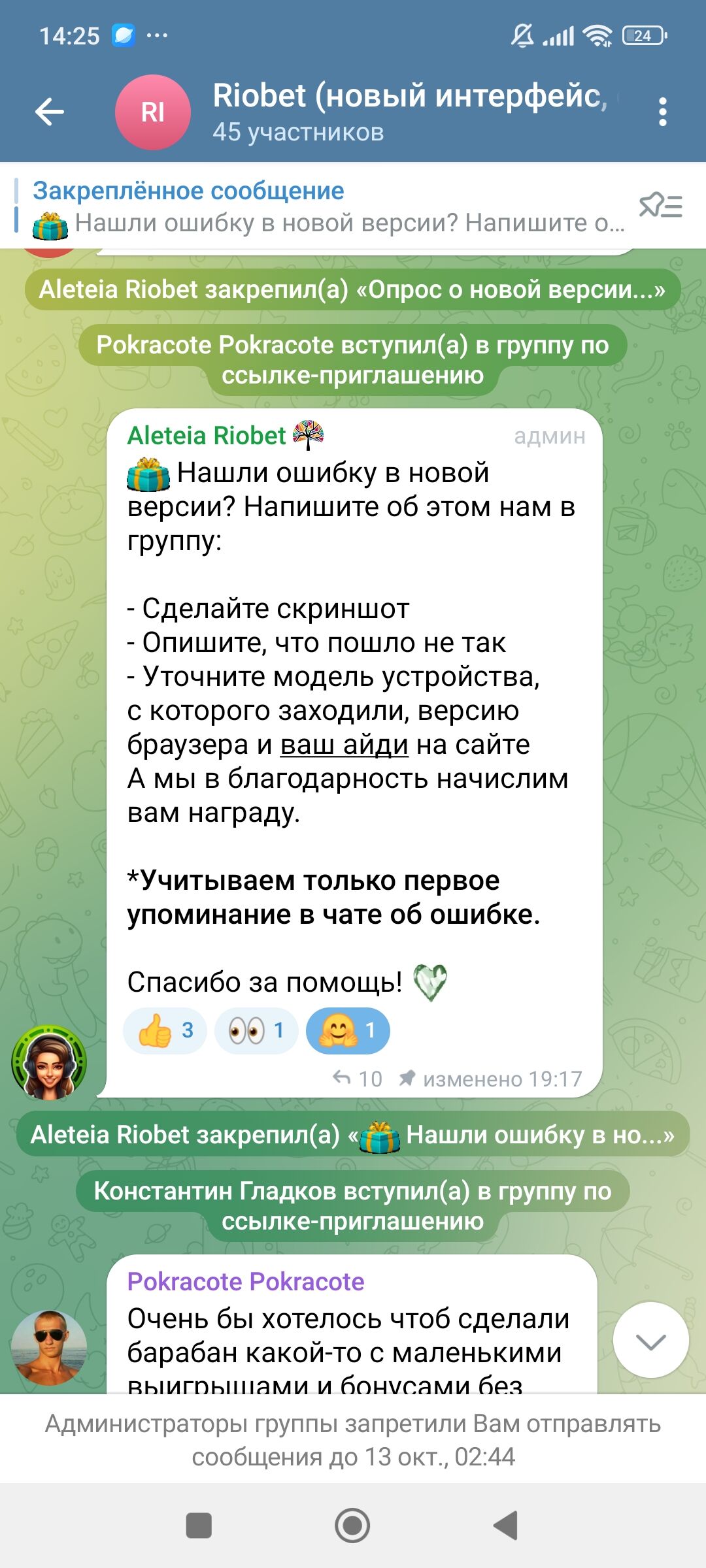Add a thumbs-up reaction to Aleteia's message
706x1568 pixels.
tap(165, 1030)
